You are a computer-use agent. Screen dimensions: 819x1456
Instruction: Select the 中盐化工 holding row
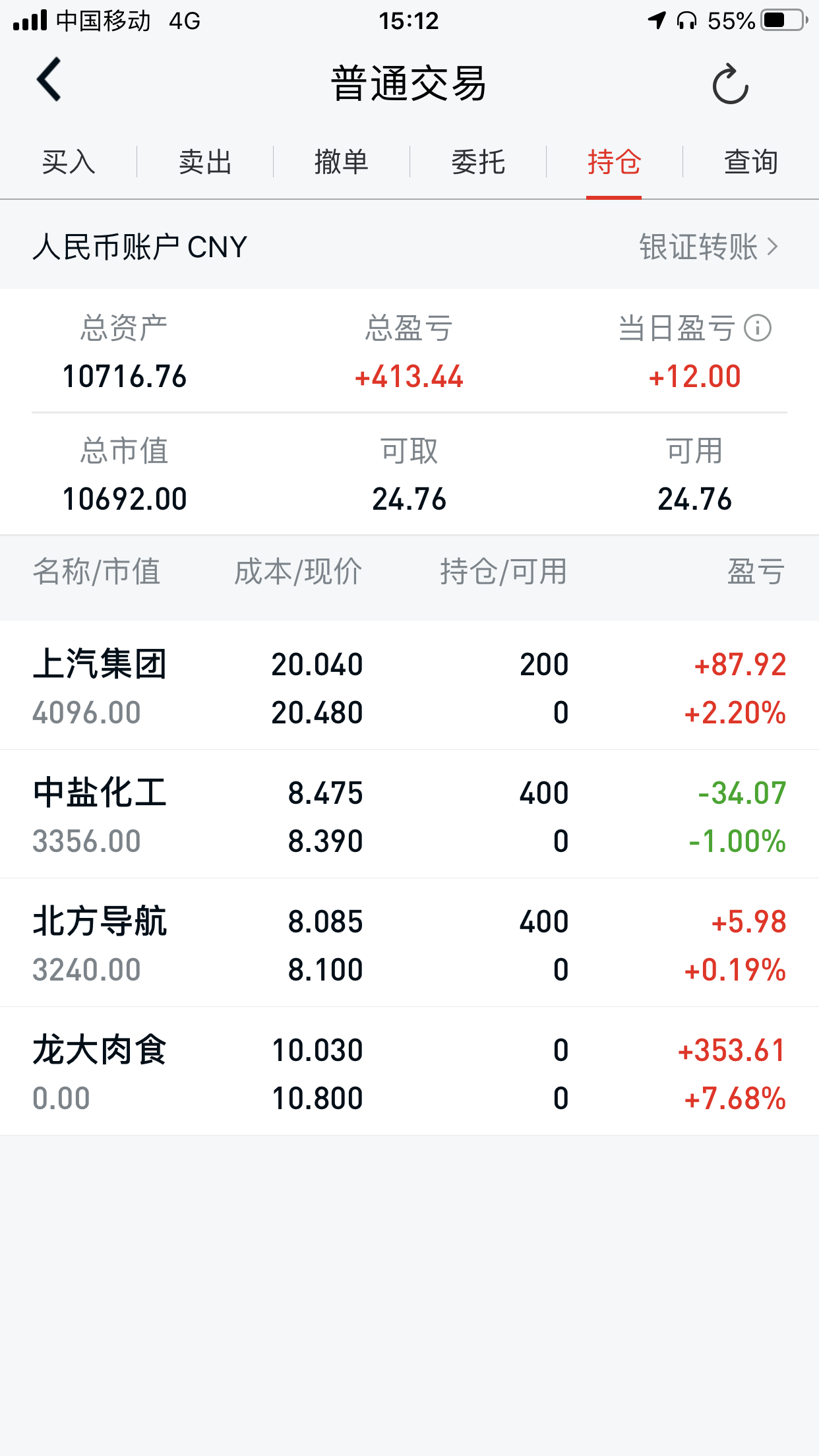(x=409, y=815)
